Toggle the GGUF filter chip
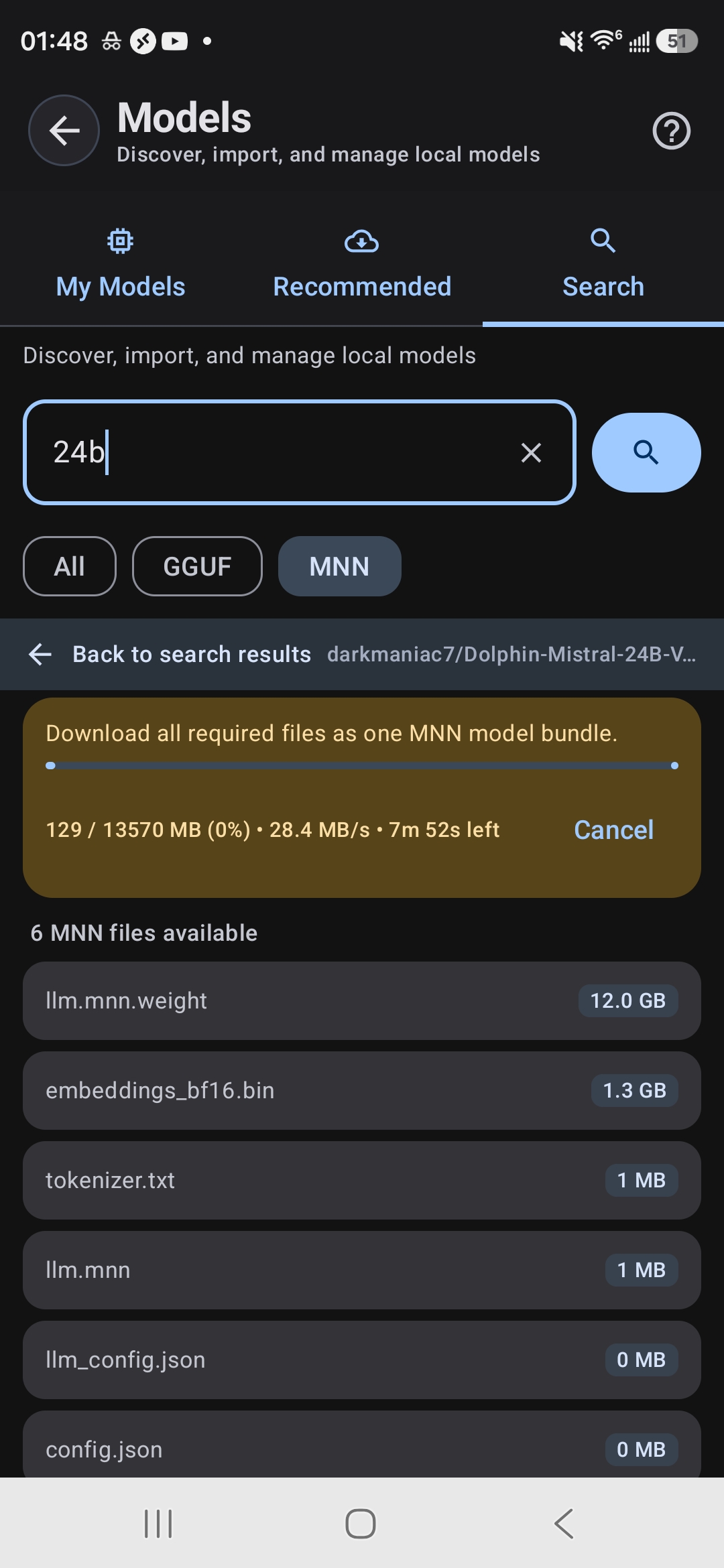Viewport: 724px width, 1568px height. [x=197, y=566]
